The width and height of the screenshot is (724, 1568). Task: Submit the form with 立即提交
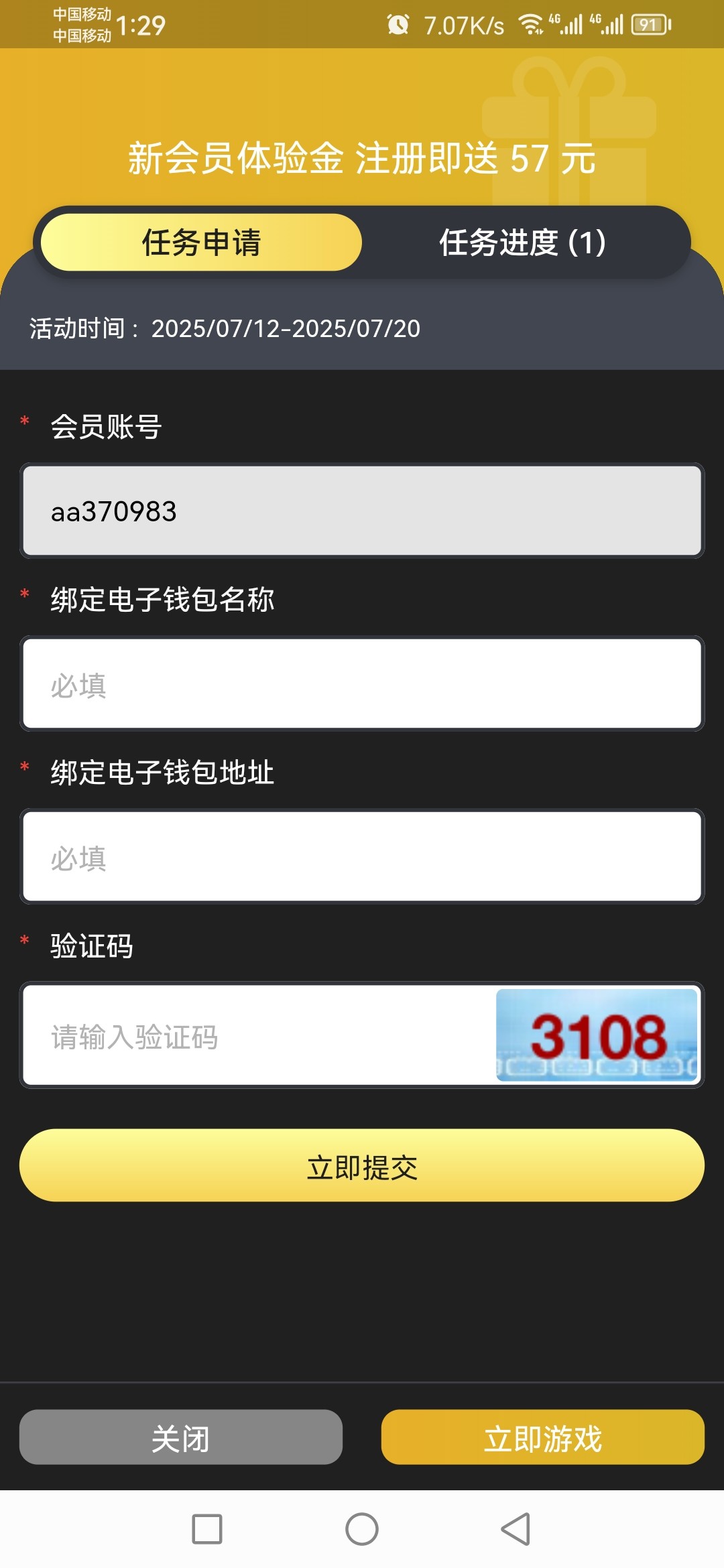[362, 1165]
